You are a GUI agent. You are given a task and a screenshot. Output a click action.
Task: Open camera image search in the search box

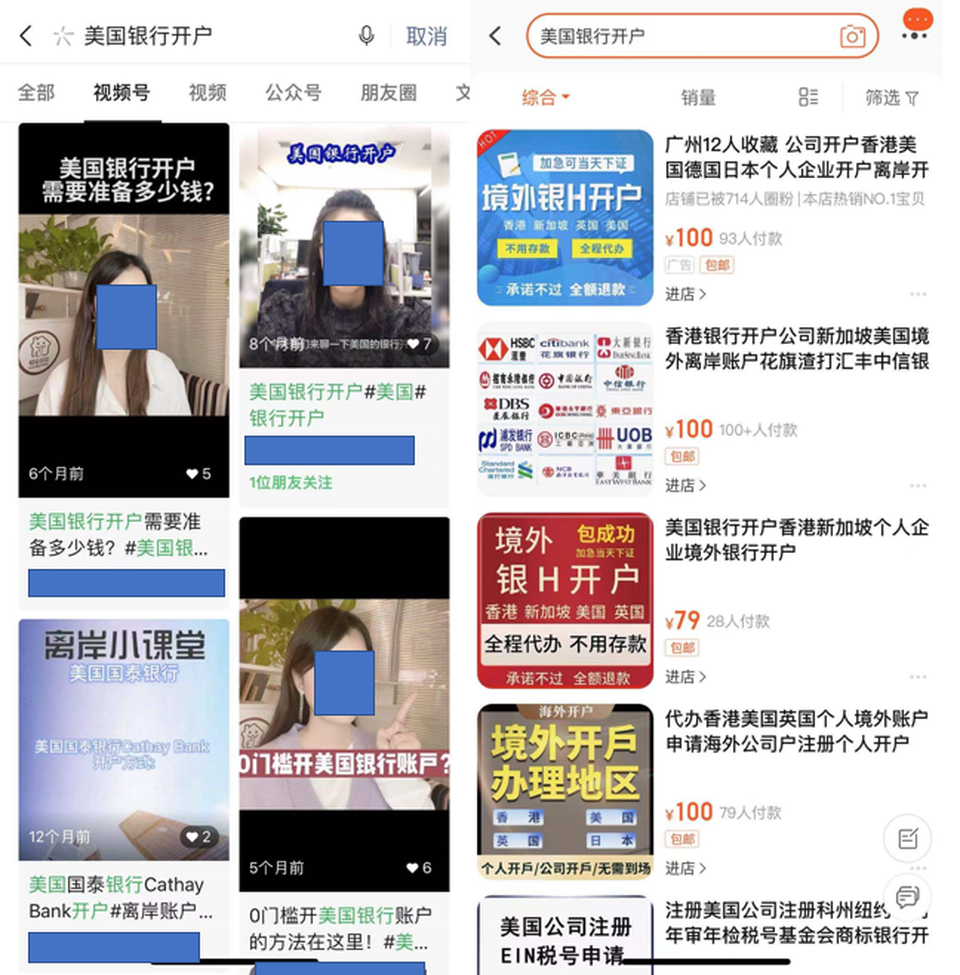[x=852, y=36]
